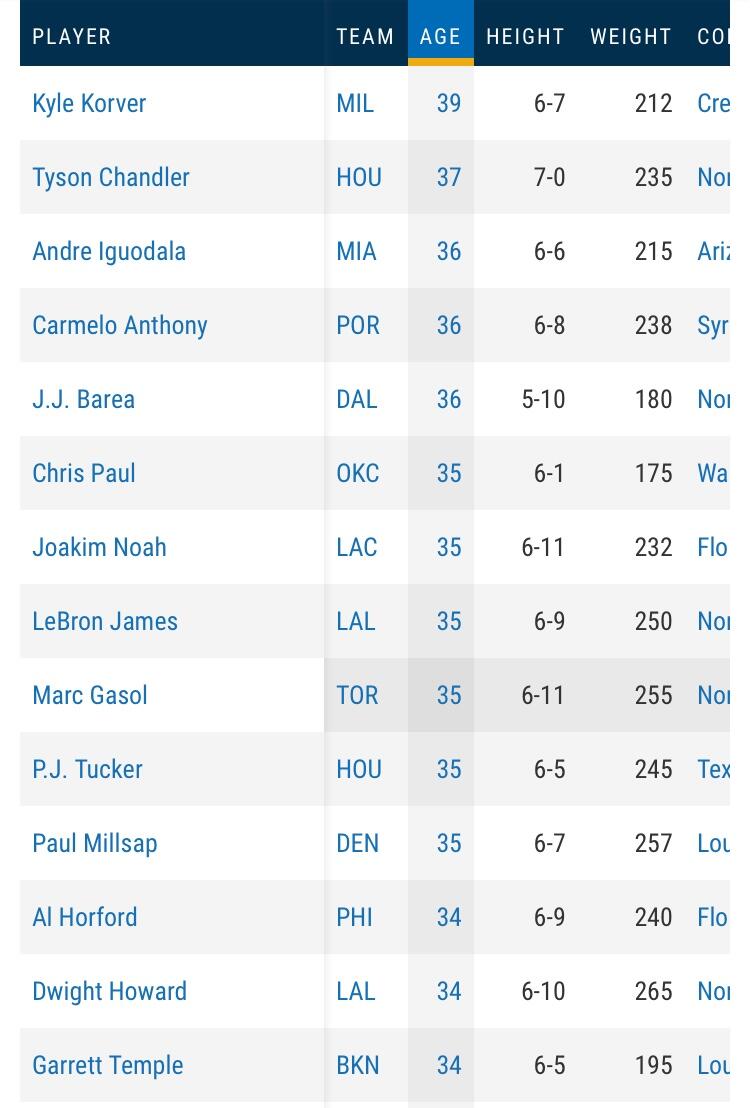Image resolution: width=750 pixels, height=1108 pixels.
Task: View Dwight Howard's player page
Action: (110, 991)
